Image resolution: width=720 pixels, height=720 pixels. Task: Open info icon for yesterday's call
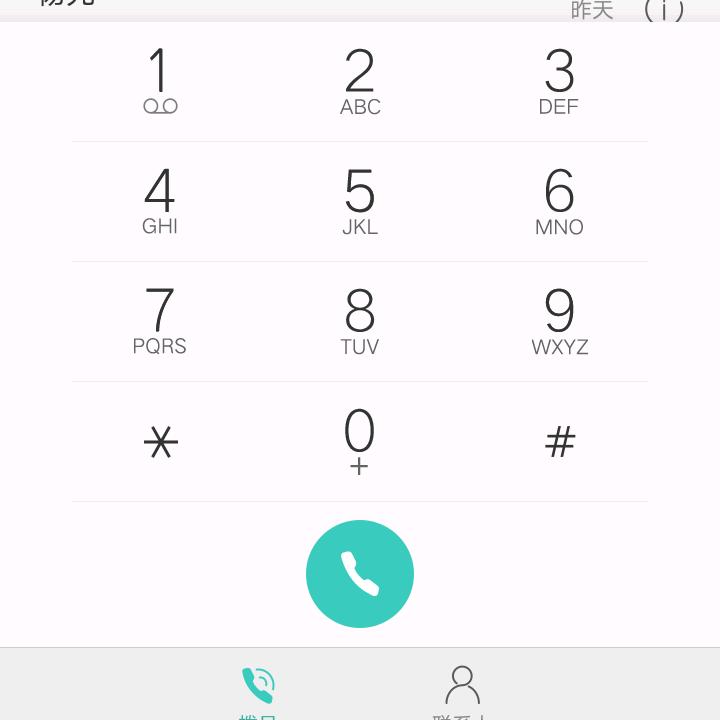point(664,10)
